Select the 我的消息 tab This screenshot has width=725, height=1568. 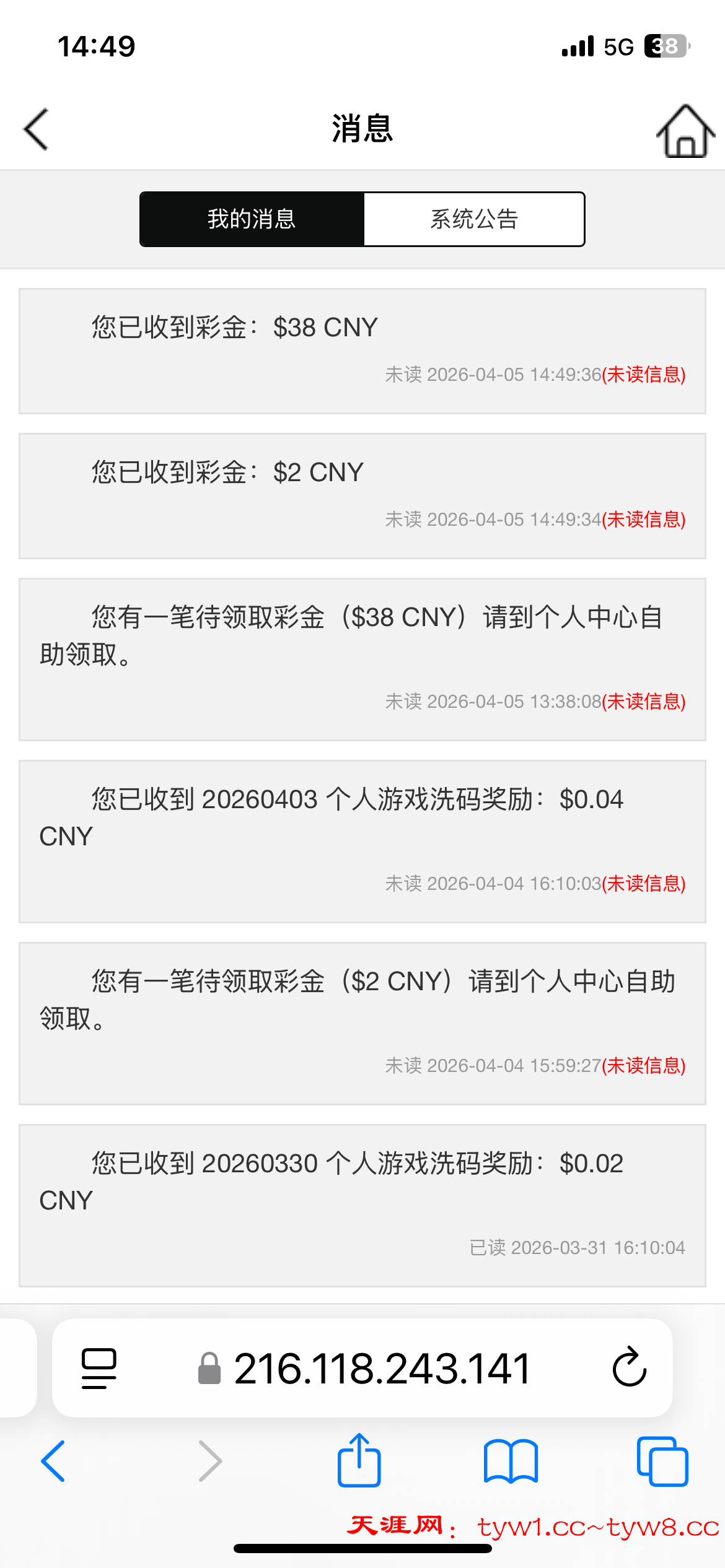point(252,219)
